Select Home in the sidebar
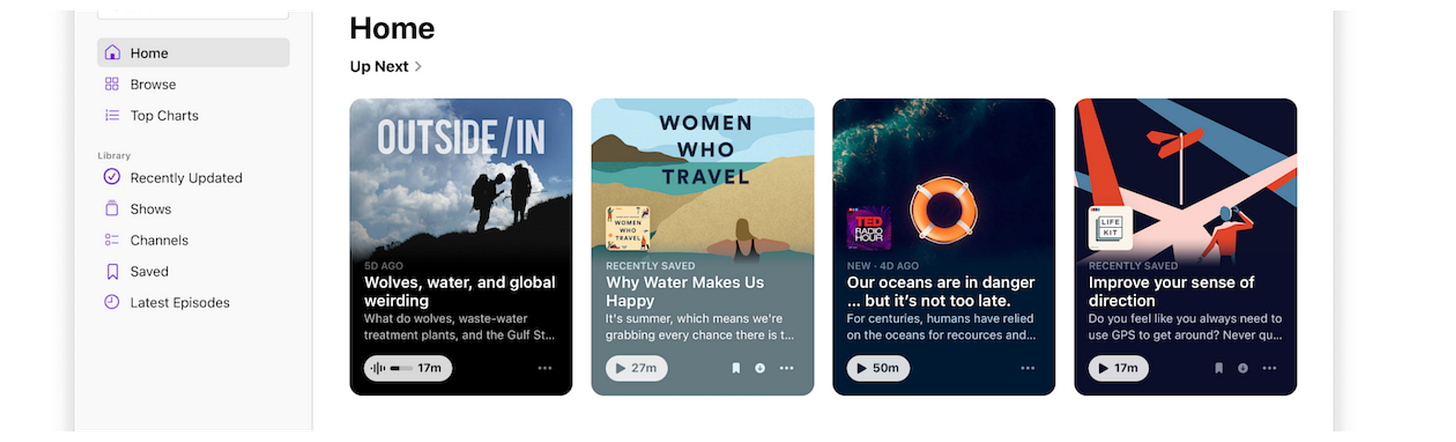Image resolution: width=1456 pixels, height=442 pixels. (x=149, y=53)
